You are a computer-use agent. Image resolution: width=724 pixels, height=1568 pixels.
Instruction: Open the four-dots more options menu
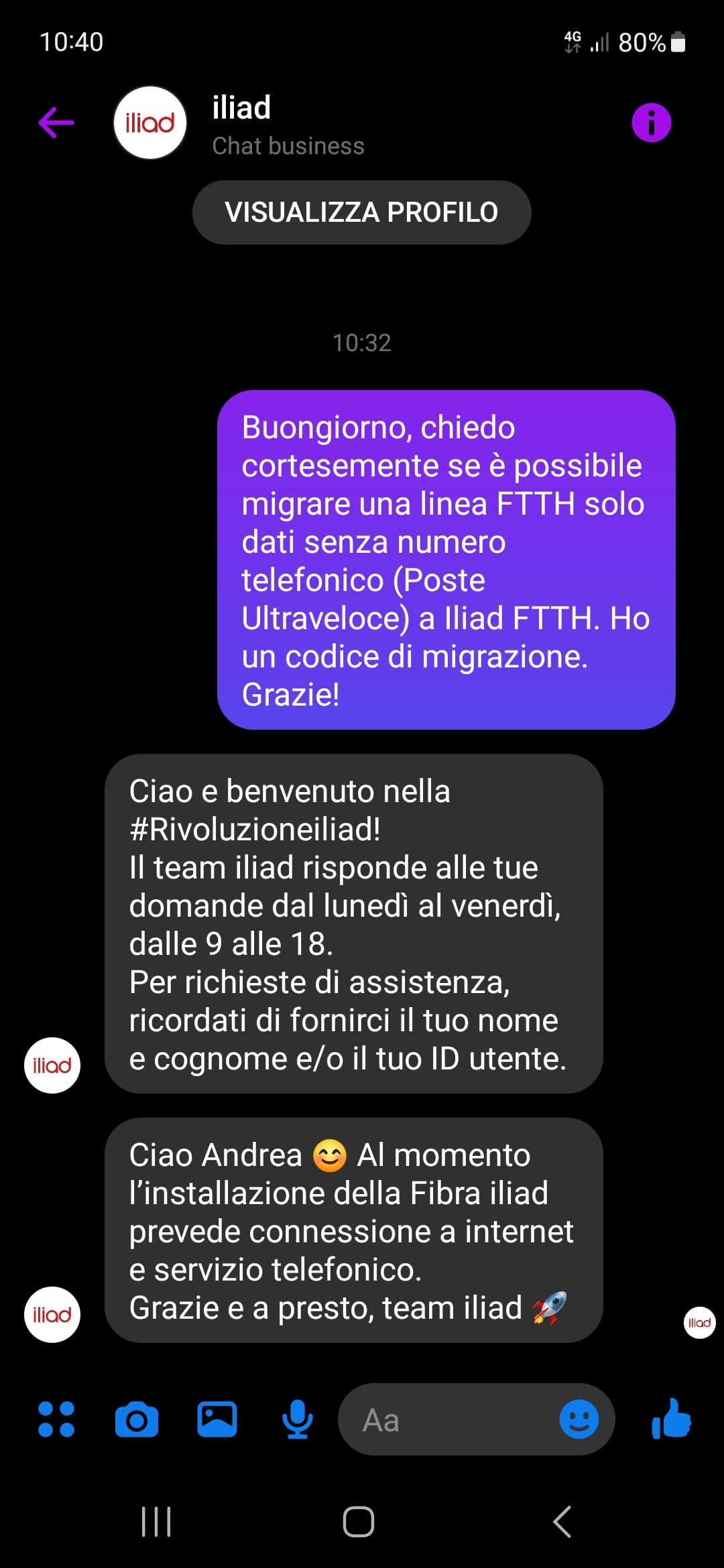pos(56,1419)
